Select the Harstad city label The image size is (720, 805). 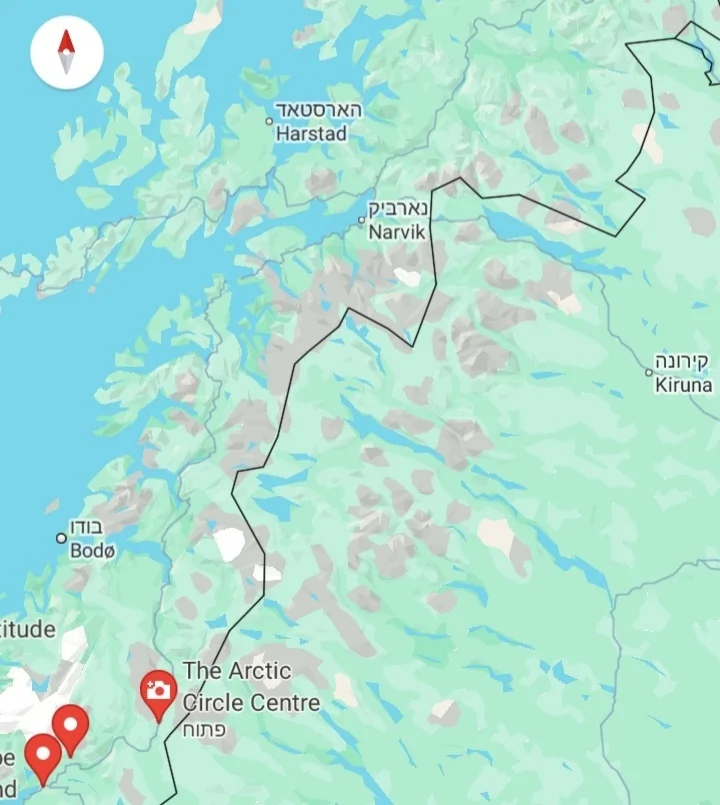311,132
